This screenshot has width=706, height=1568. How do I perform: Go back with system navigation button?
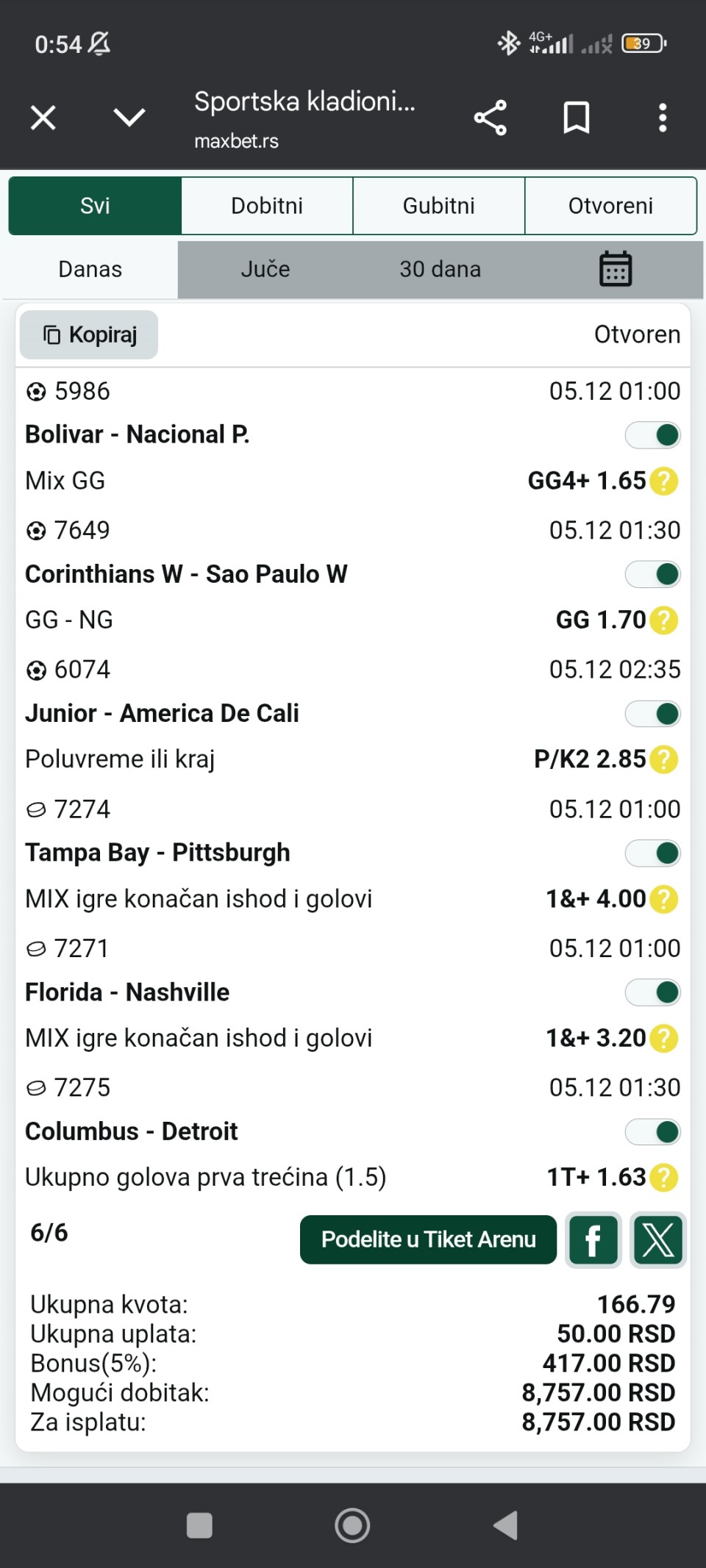pyautogui.click(x=505, y=1525)
